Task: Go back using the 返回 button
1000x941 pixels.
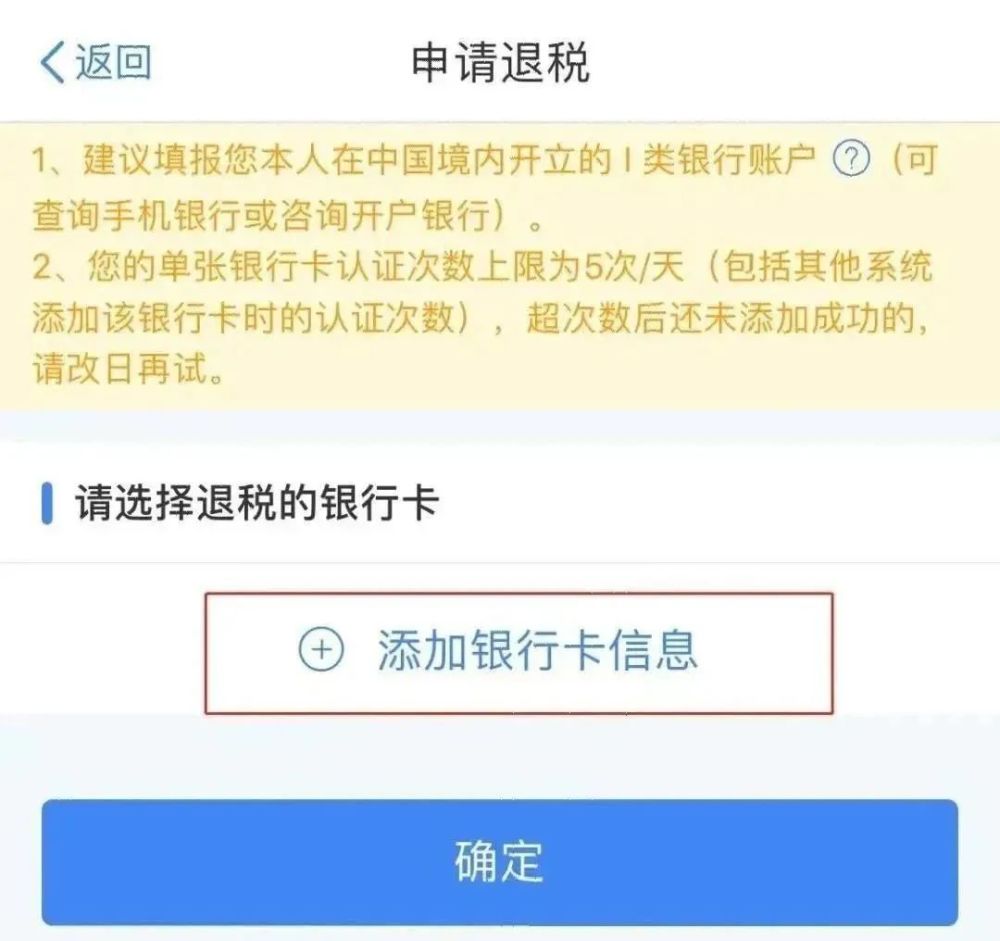Action: click(x=95, y=62)
